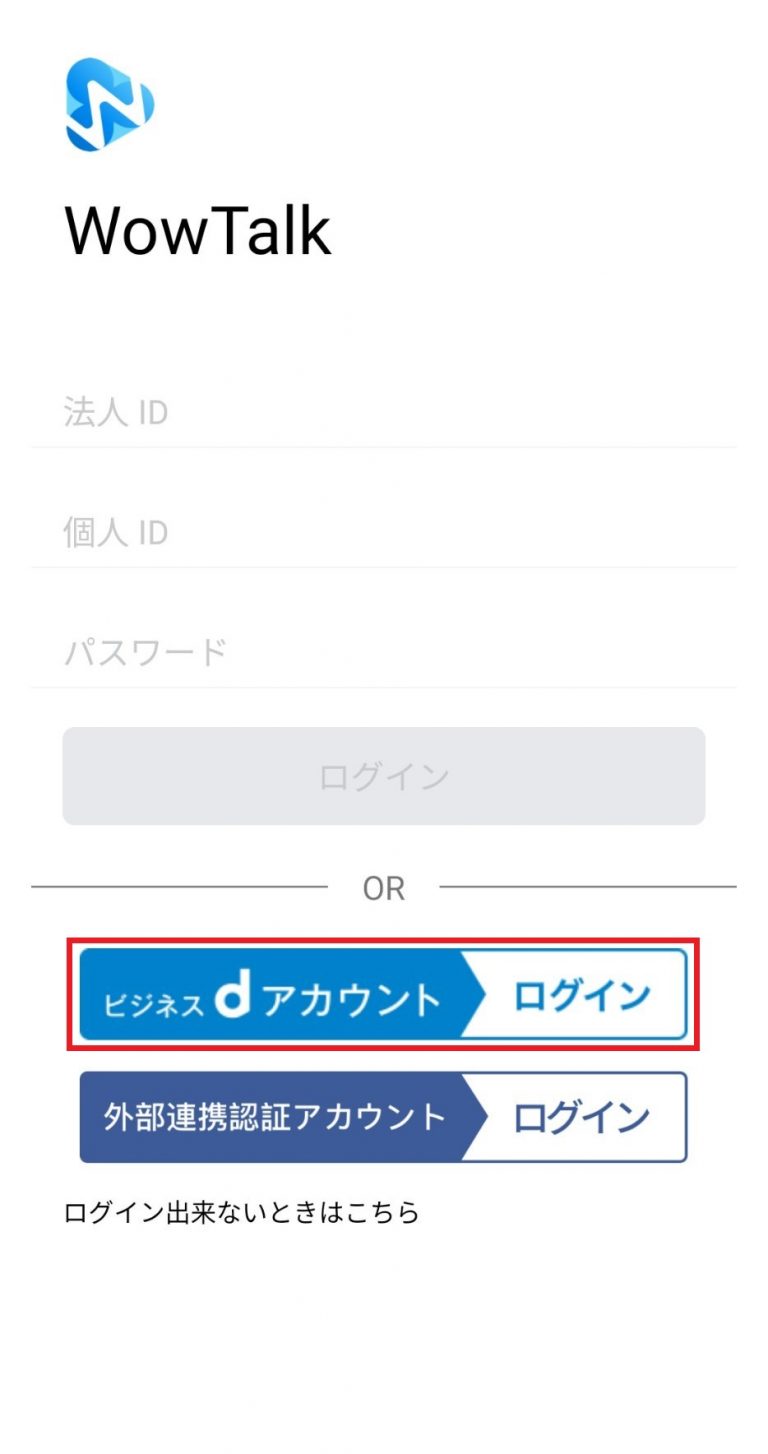Click ログイン text on the external auth button
Image resolution: width=768 pixels, height=1454 pixels.
pyautogui.click(x=580, y=1117)
